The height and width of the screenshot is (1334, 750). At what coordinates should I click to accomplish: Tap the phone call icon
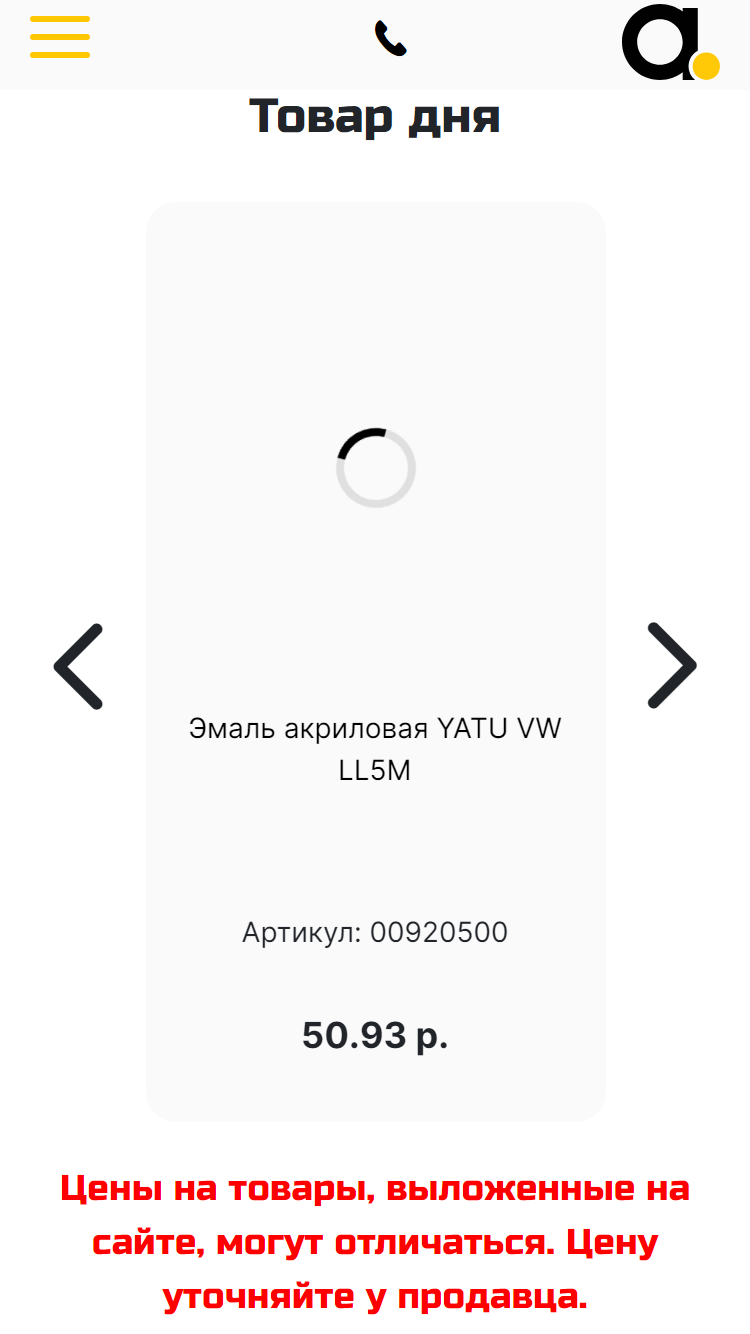391,39
